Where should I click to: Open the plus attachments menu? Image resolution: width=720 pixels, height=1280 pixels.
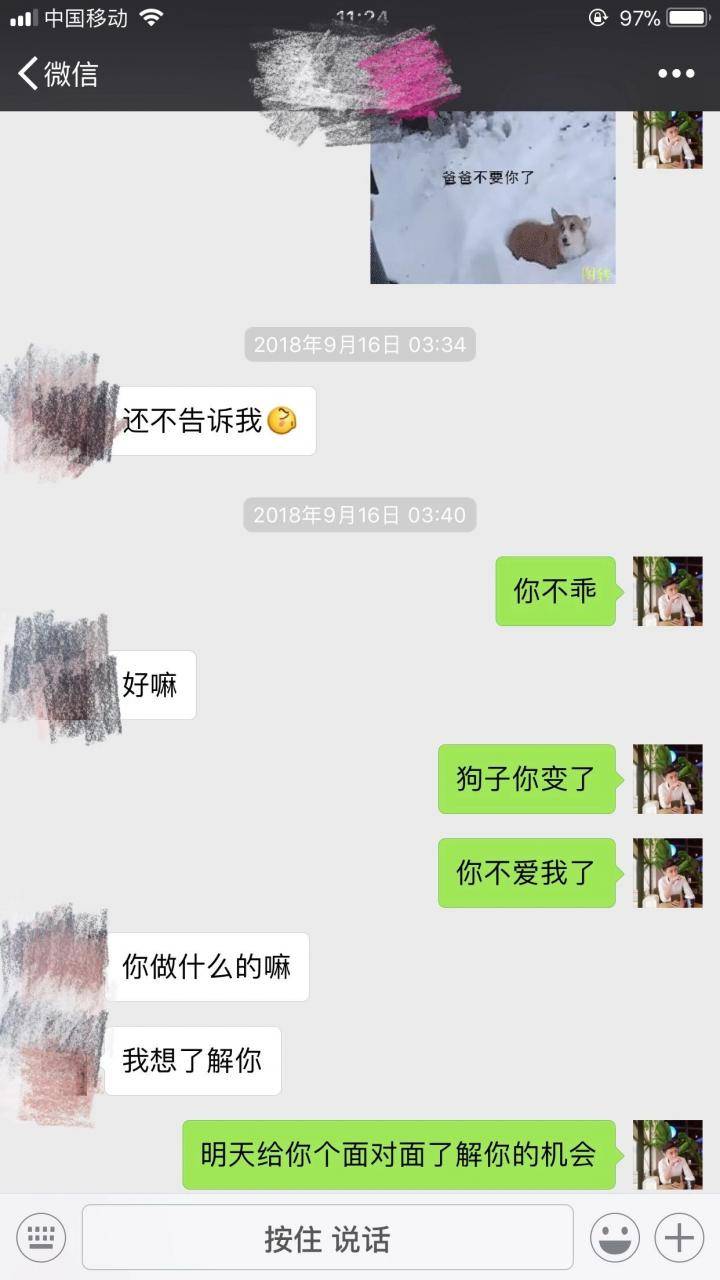click(x=679, y=1238)
